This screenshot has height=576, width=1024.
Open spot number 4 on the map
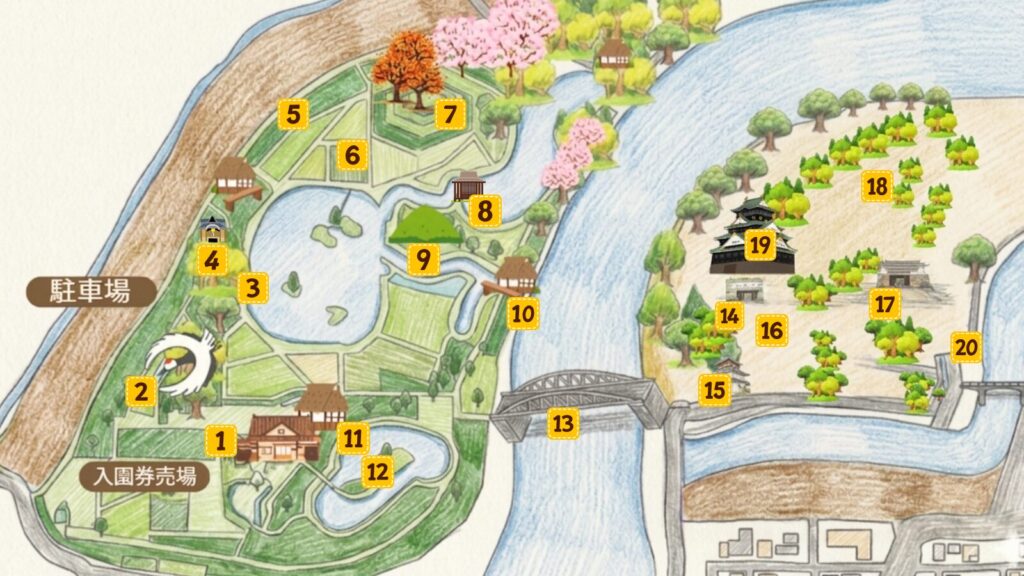(212, 262)
